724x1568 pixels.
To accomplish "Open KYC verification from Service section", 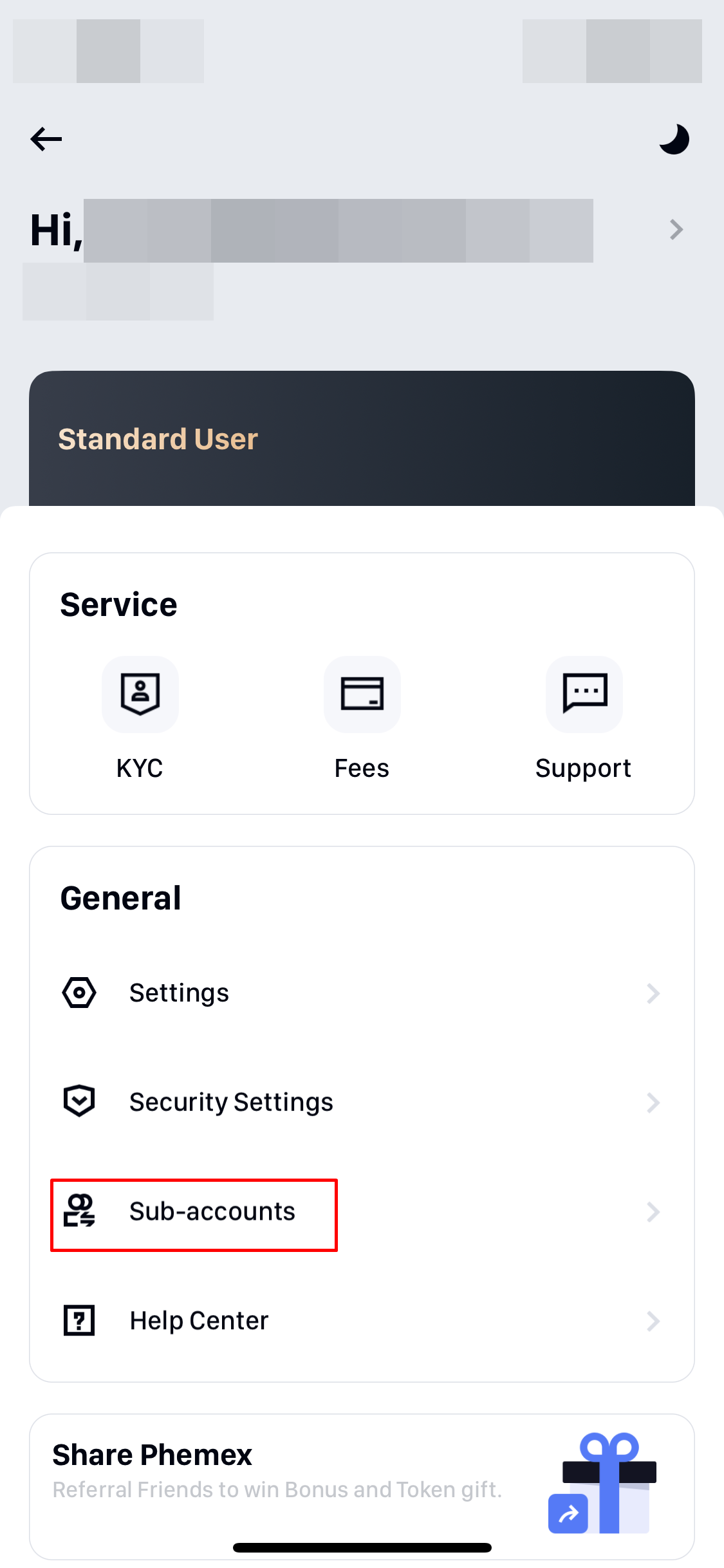I will coord(140,695).
